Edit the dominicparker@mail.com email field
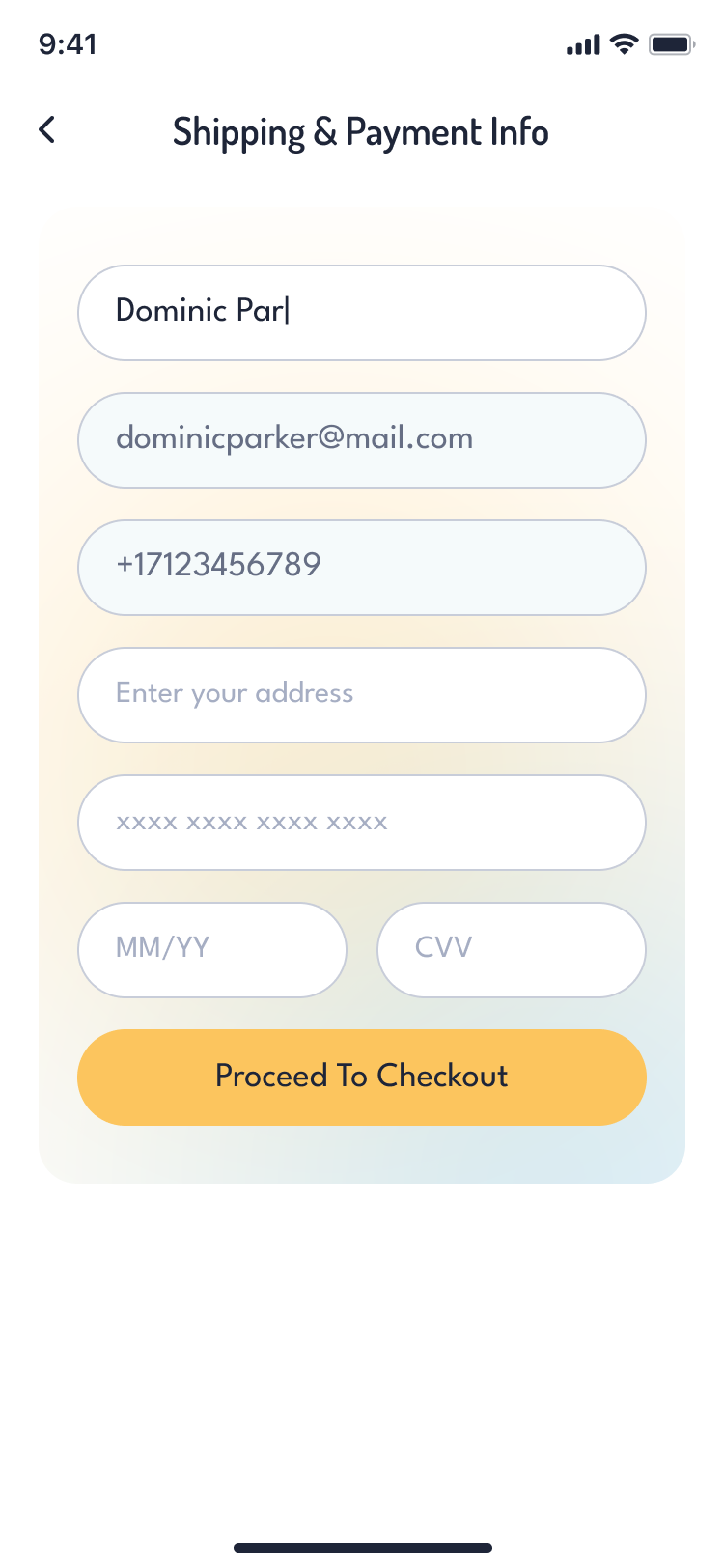Screen dimensions: 724x1568 (x=361, y=440)
